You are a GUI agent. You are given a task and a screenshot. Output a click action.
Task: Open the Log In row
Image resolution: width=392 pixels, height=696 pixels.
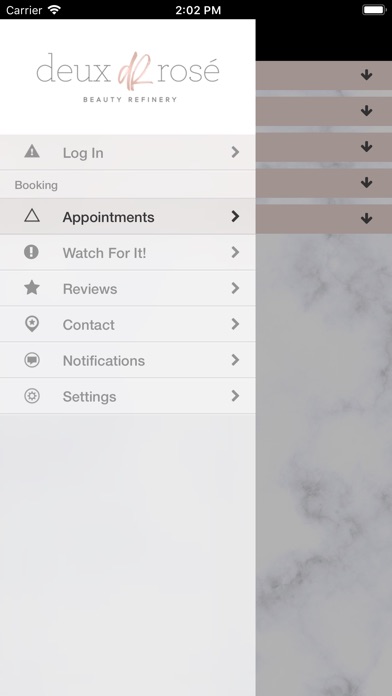[x=127, y=152]
